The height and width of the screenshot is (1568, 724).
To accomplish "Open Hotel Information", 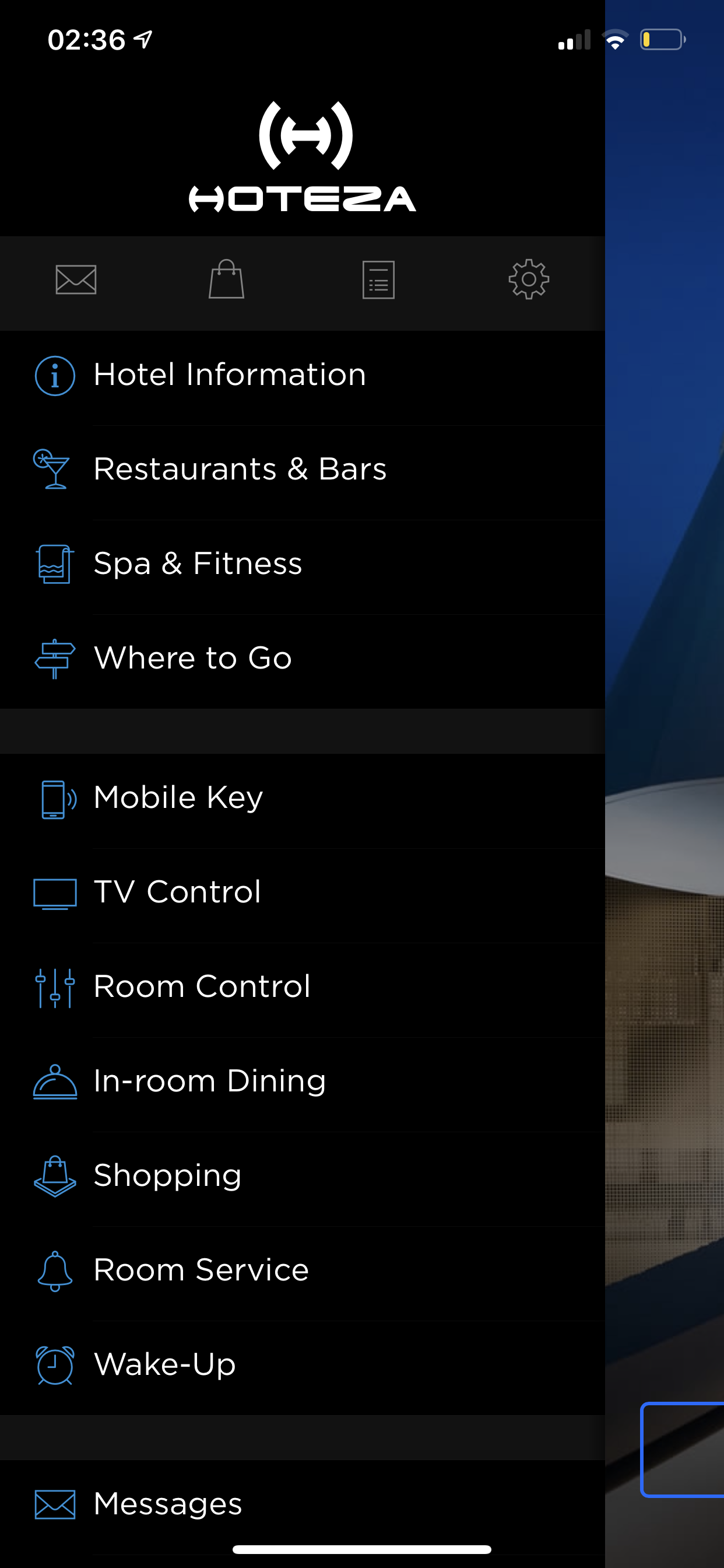I will (x=230, y=375).
